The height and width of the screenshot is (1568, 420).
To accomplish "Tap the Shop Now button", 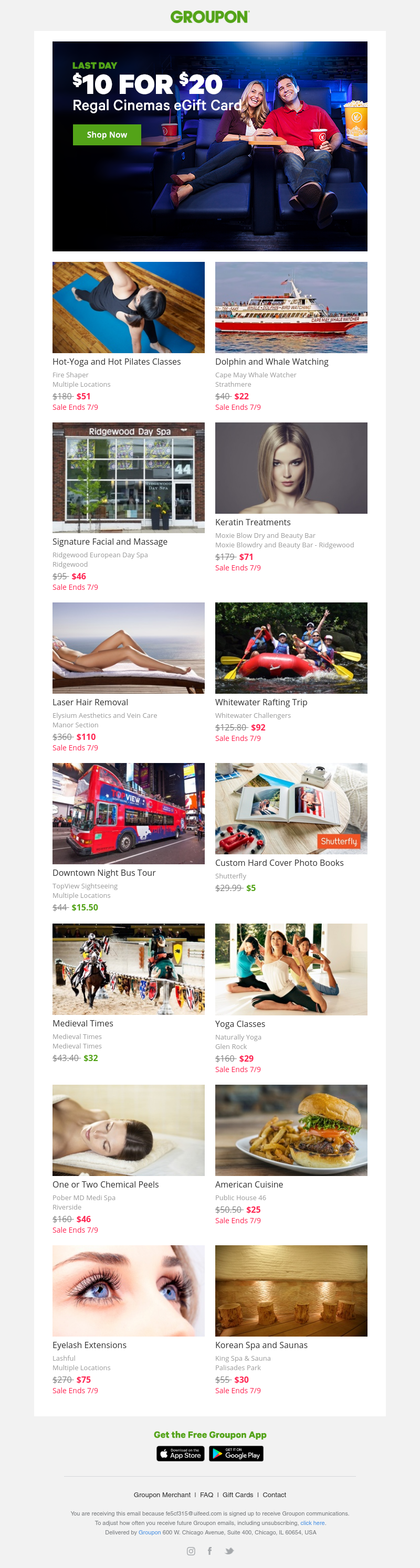I will click(x=107, y=134).
